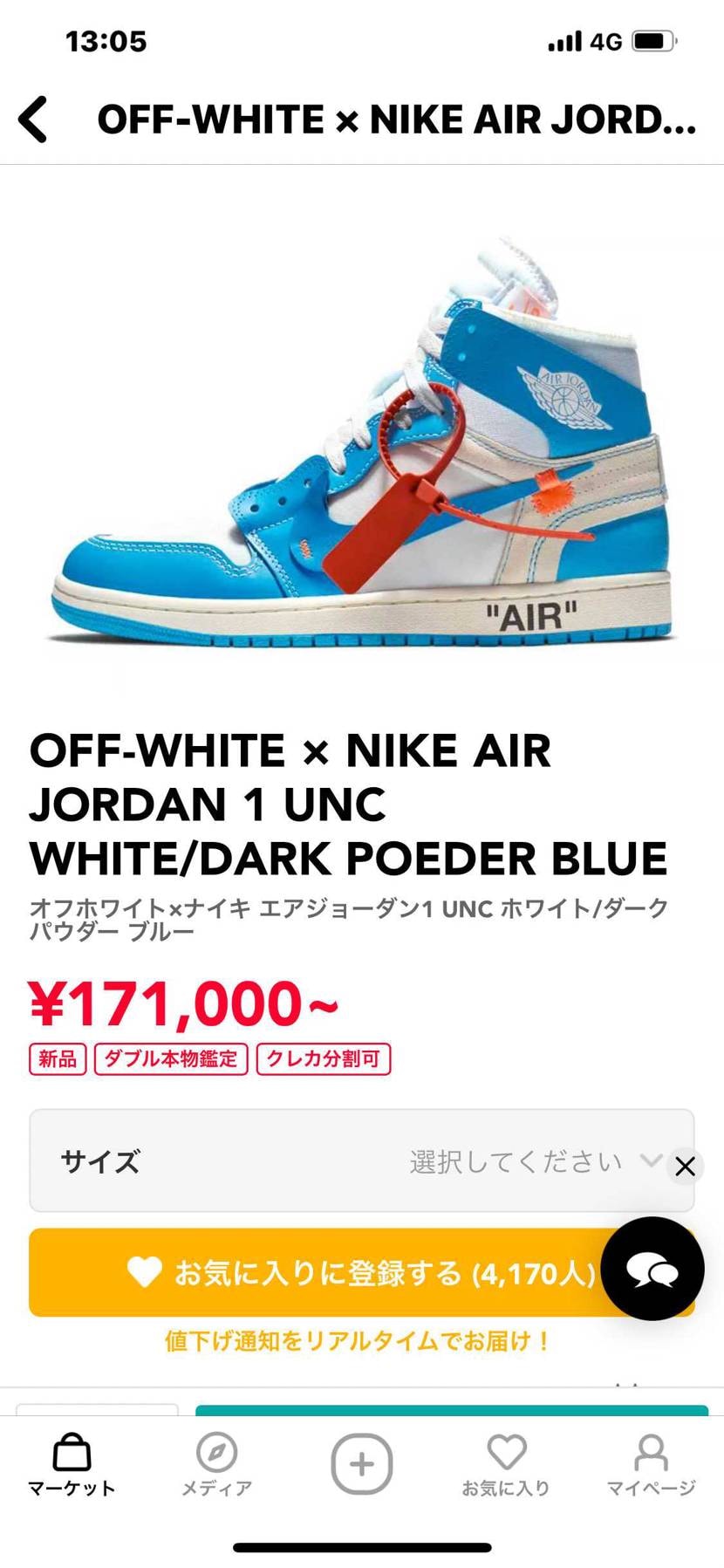Tap the plus icon in bottom navigation
The image size is (724, 1568).
tap(362, 1464)
